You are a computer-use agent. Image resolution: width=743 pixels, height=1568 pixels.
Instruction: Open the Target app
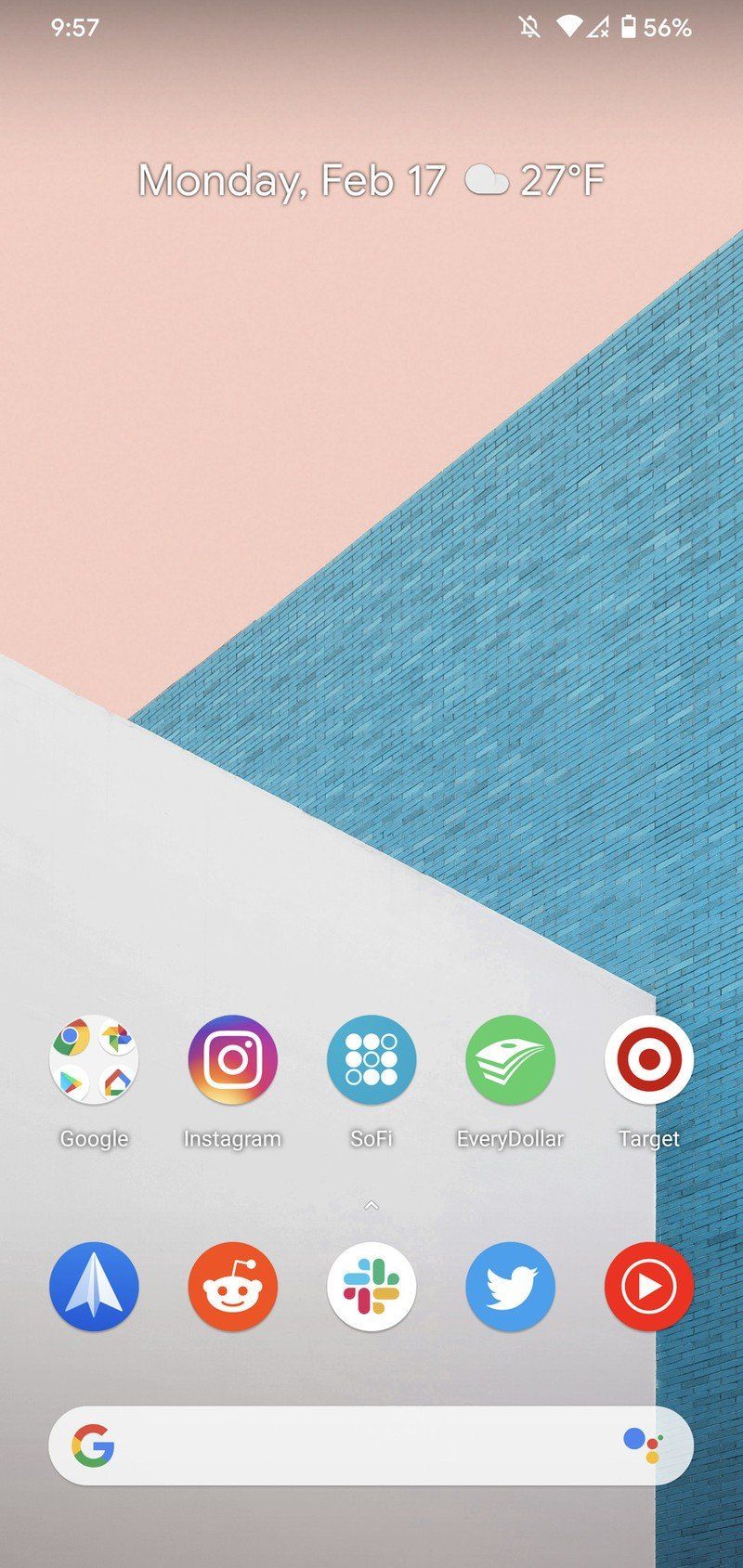pos(648,1060)
